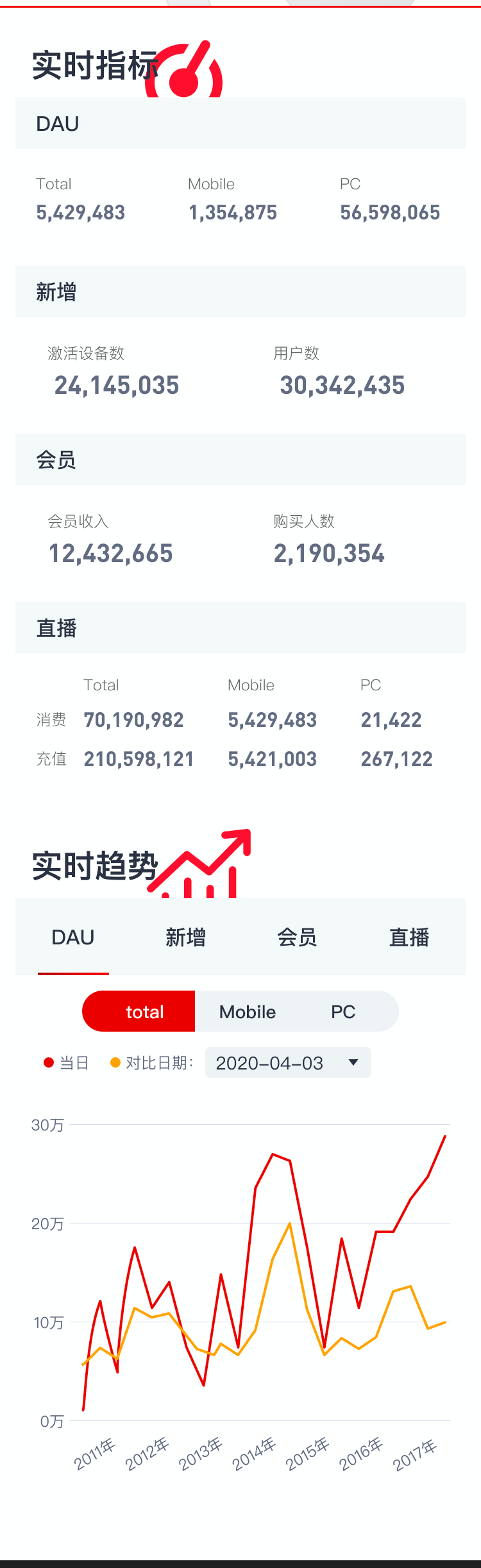Show the PC segment data
The image size is (481, 1568).
343,1012
